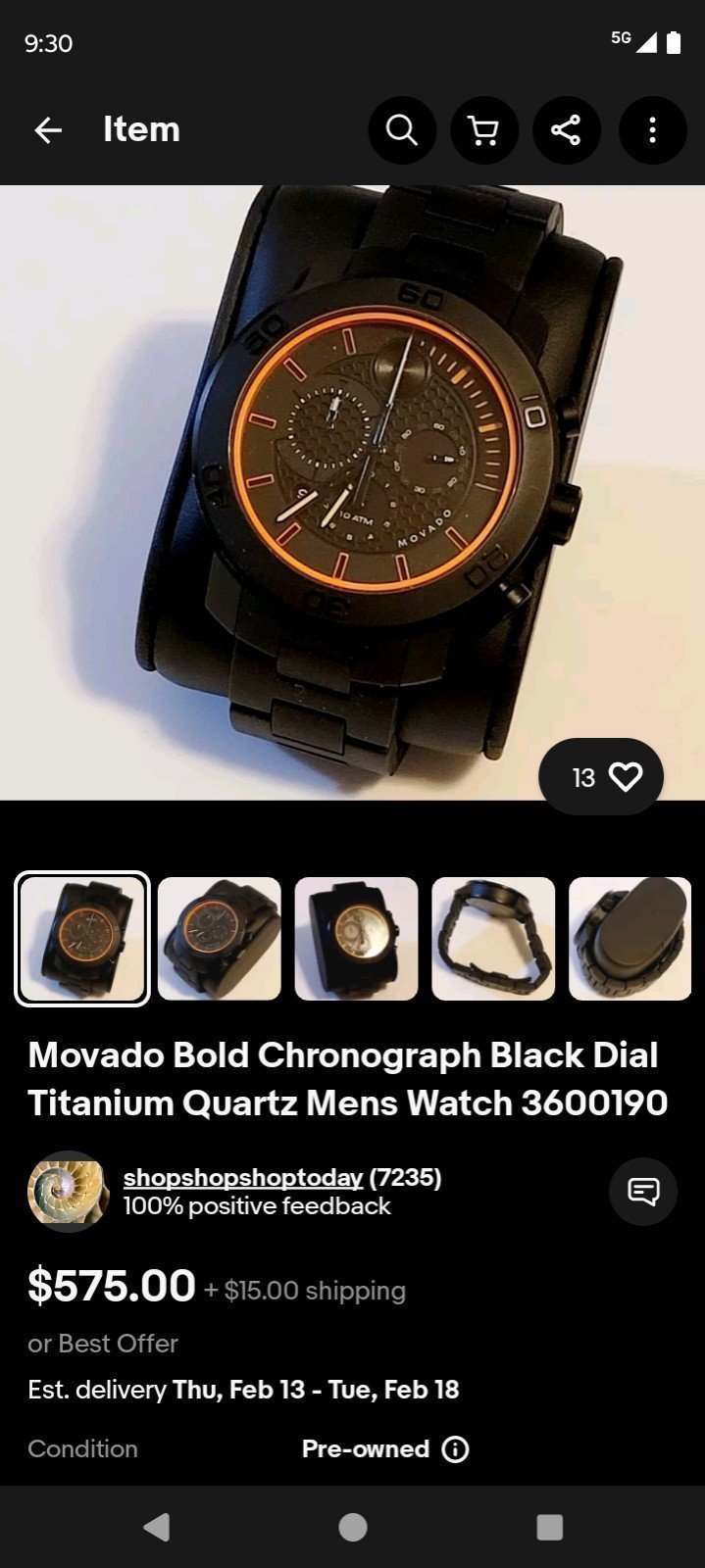
Task: Message the seller via chat icon
Action: [x=643, y=1192]
